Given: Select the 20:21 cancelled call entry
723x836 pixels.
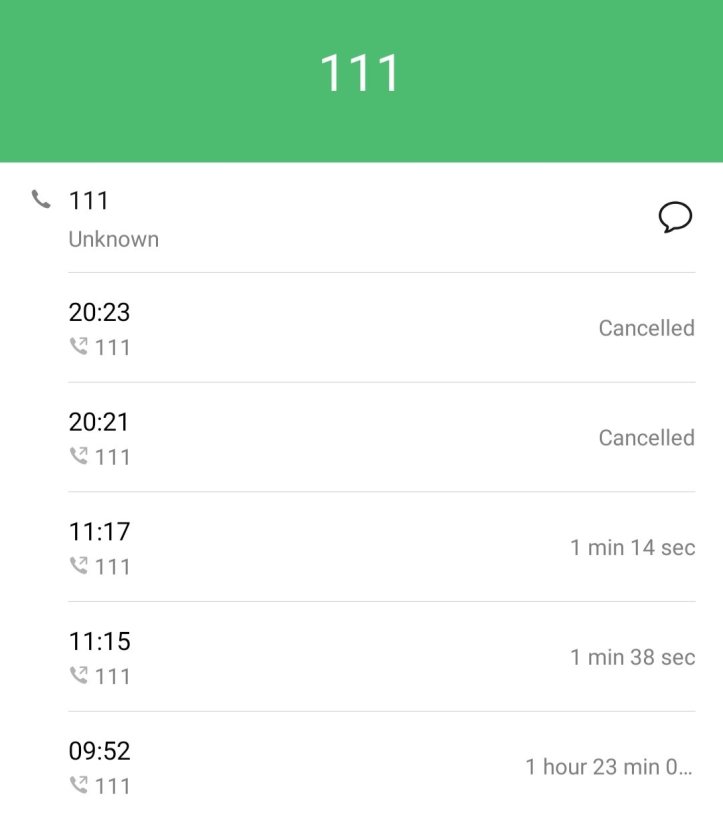Looking at the screenshot, I should coord(381,437).
